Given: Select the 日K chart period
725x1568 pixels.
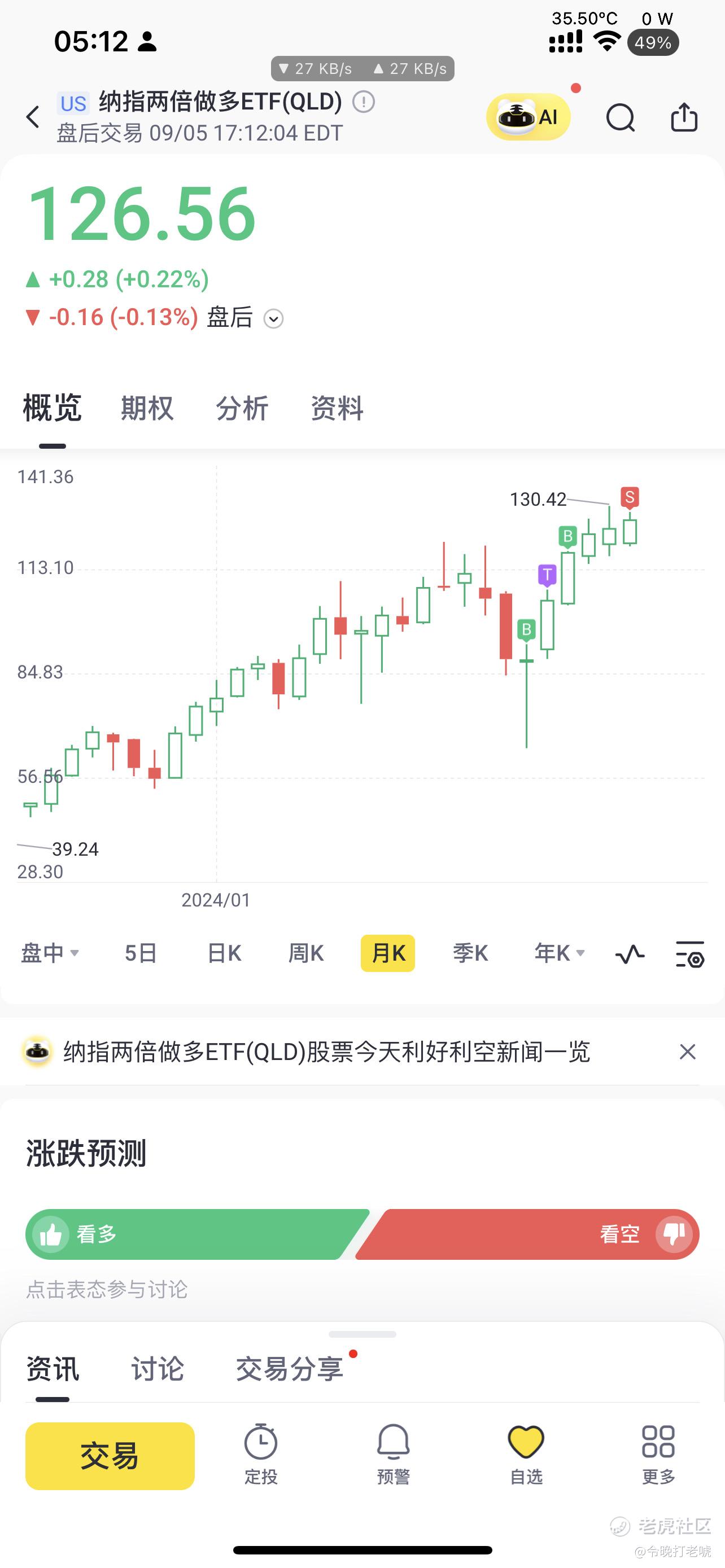Looking at the screenshot, I should (224, 953).
